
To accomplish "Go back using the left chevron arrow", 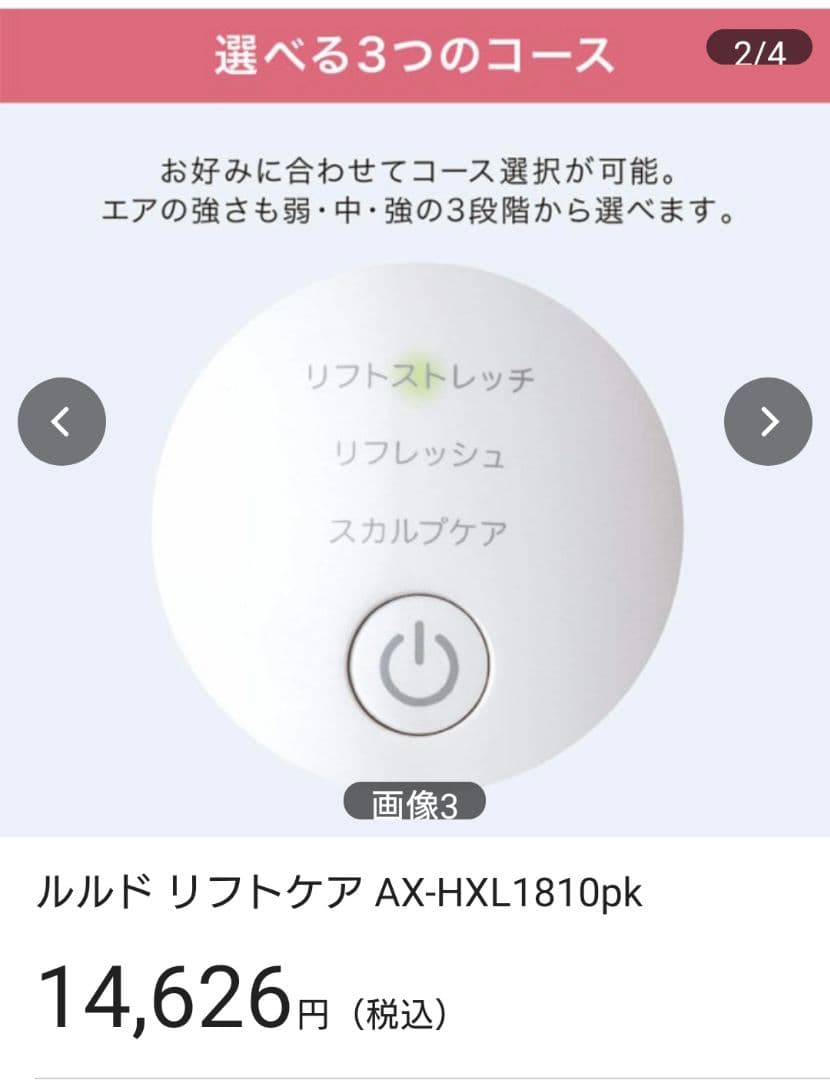I will pos(61,421).
